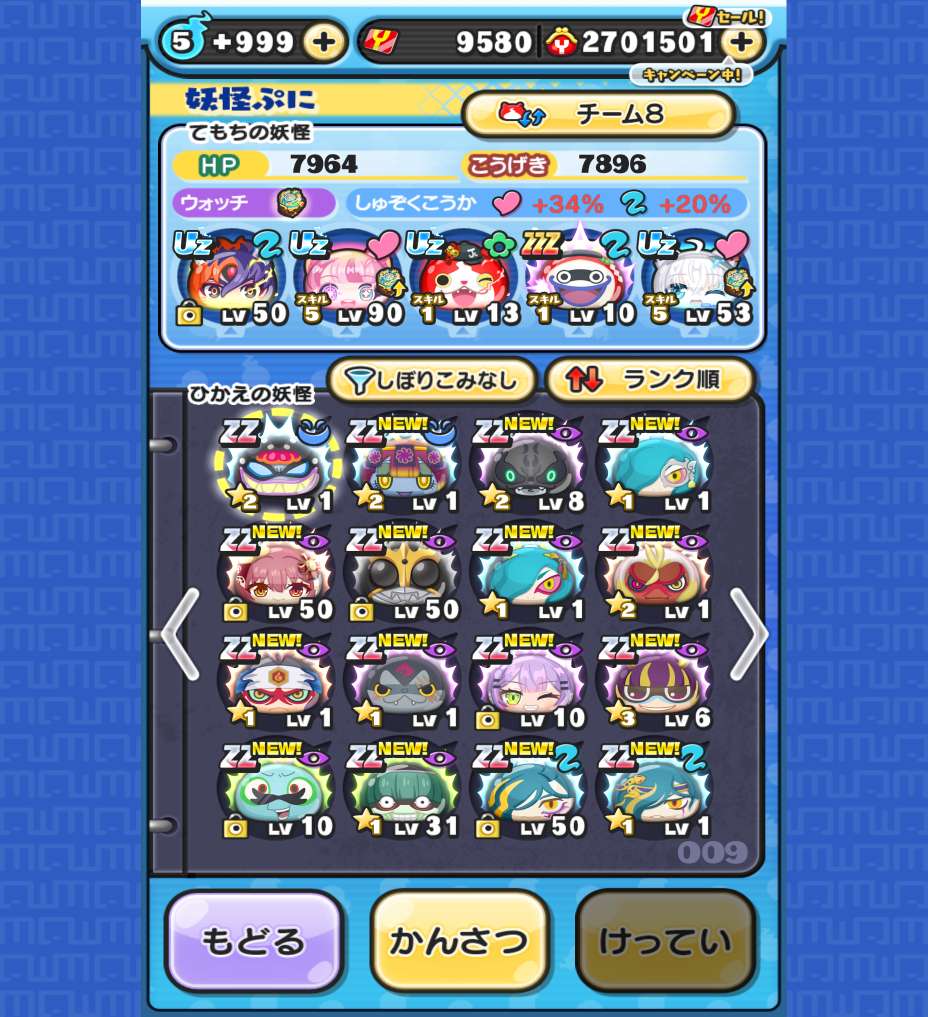This screenshot has height=1017, width=928.
Task: Add stamina with plus next to +999
Action: (x=323, y=42)
